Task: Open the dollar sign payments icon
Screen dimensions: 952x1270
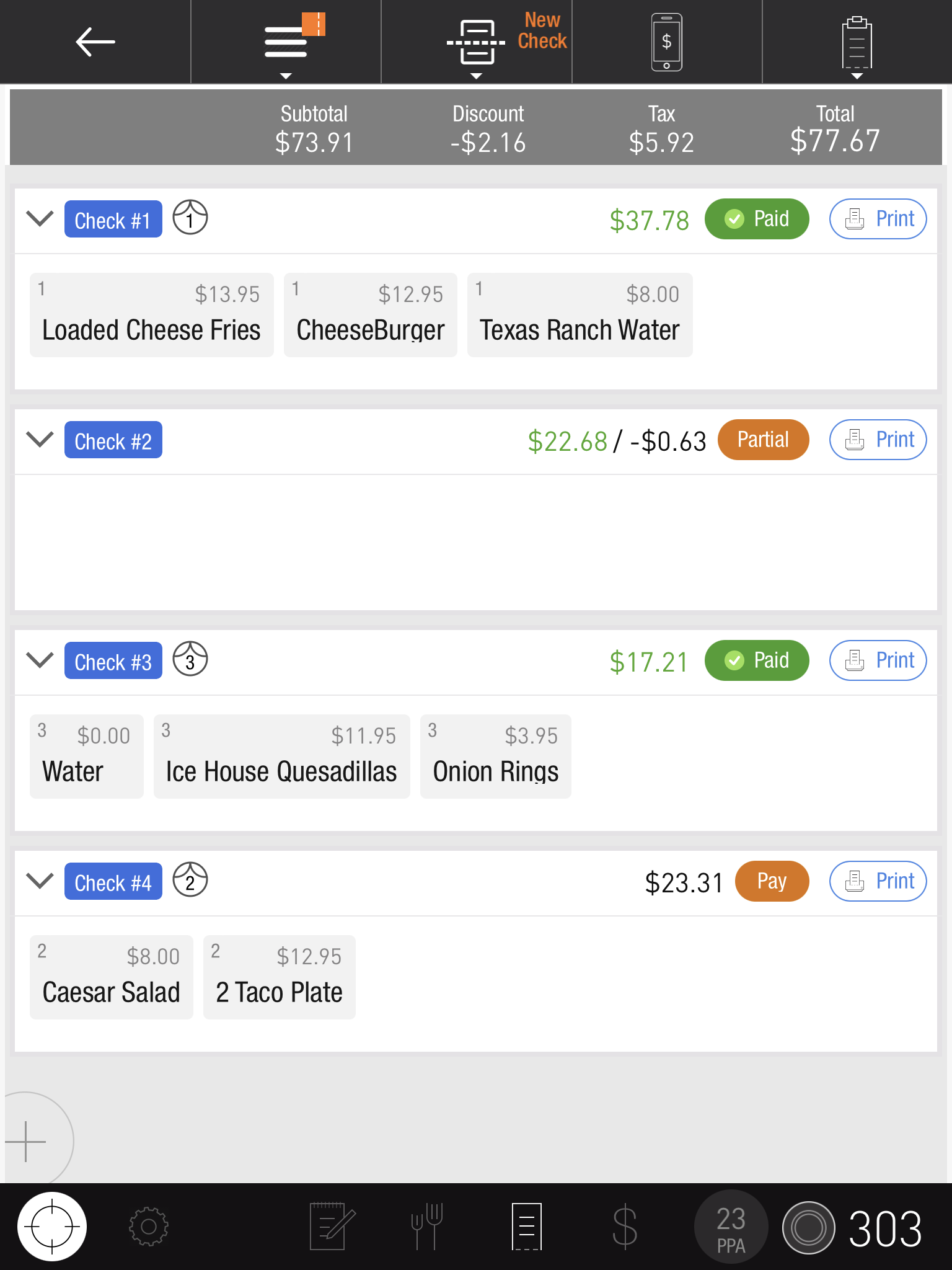Action: pos(624,1227)
